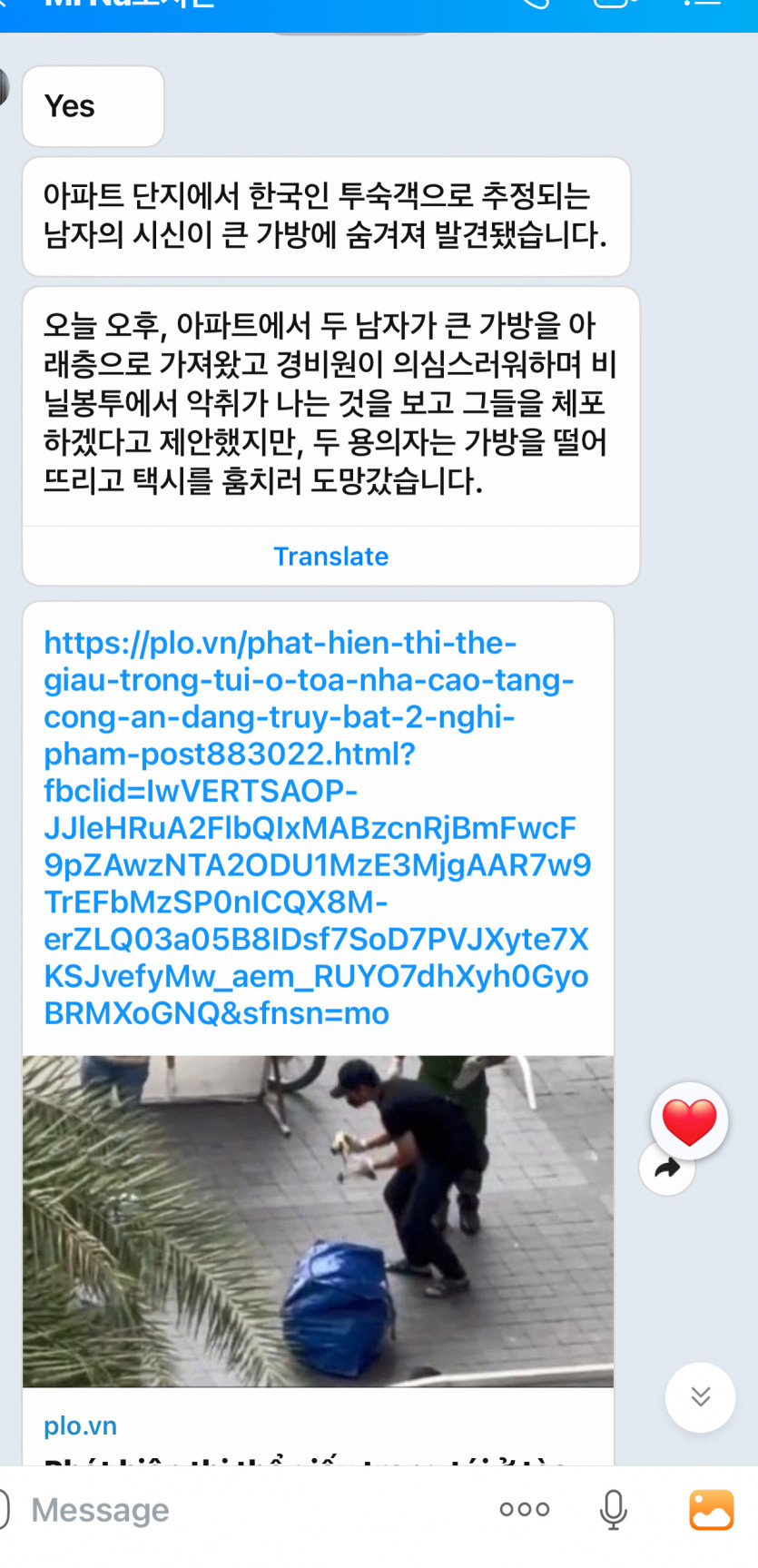758x1568 pixels.
Task: Tap the share arrow on the message
Action: [667, 1169]
